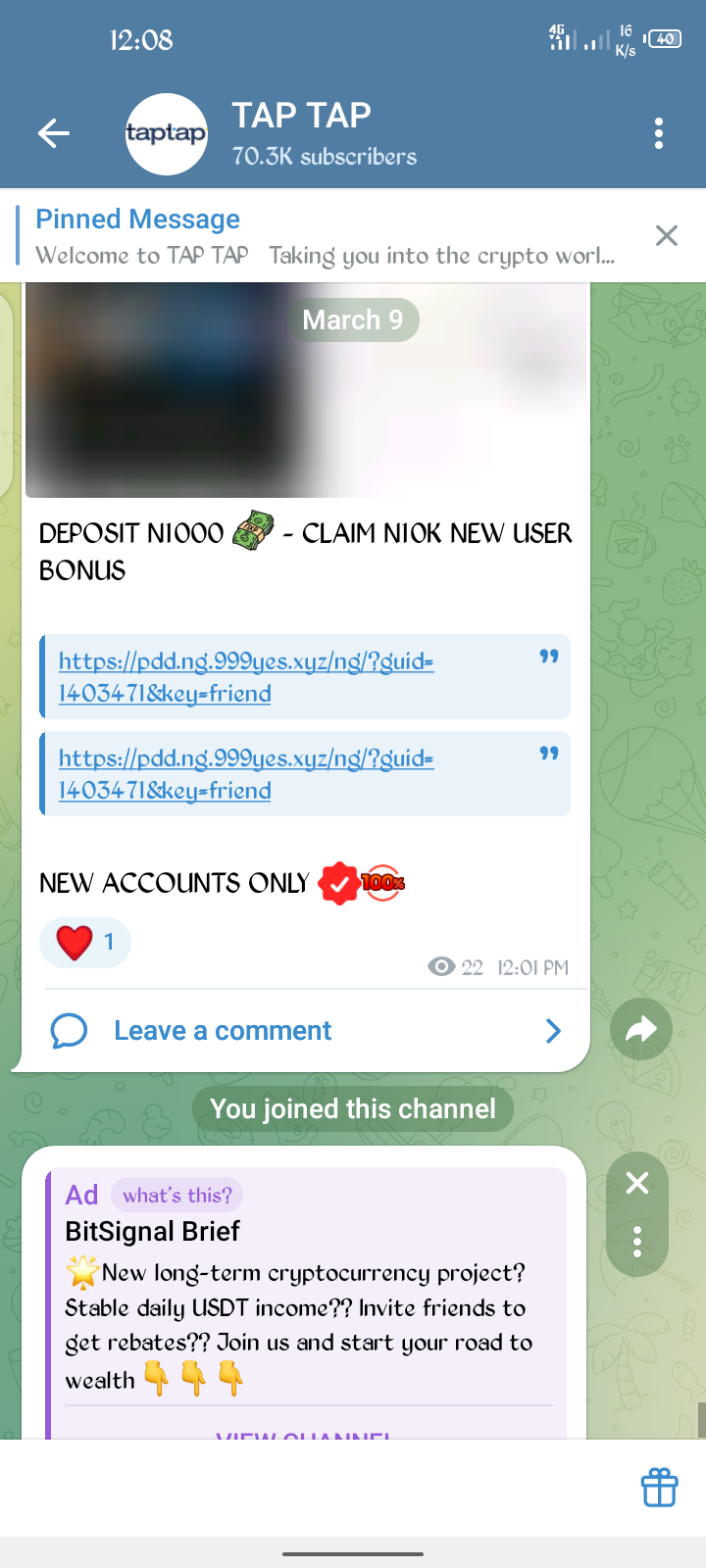Open the channel overflow menu

[659, 133]
